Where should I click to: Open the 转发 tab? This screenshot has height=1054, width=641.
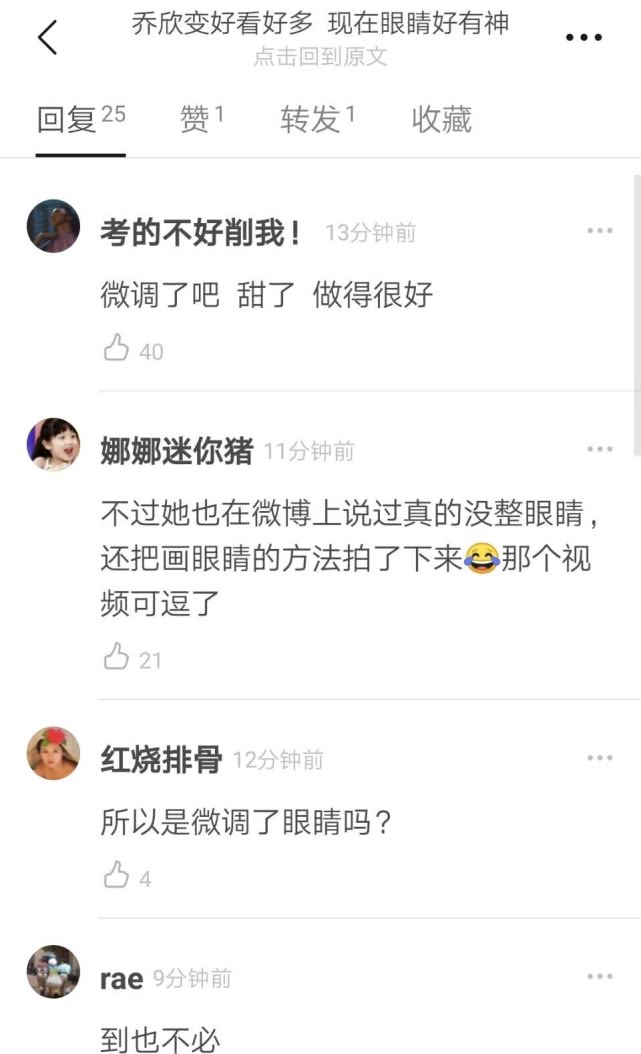[318, 120]
